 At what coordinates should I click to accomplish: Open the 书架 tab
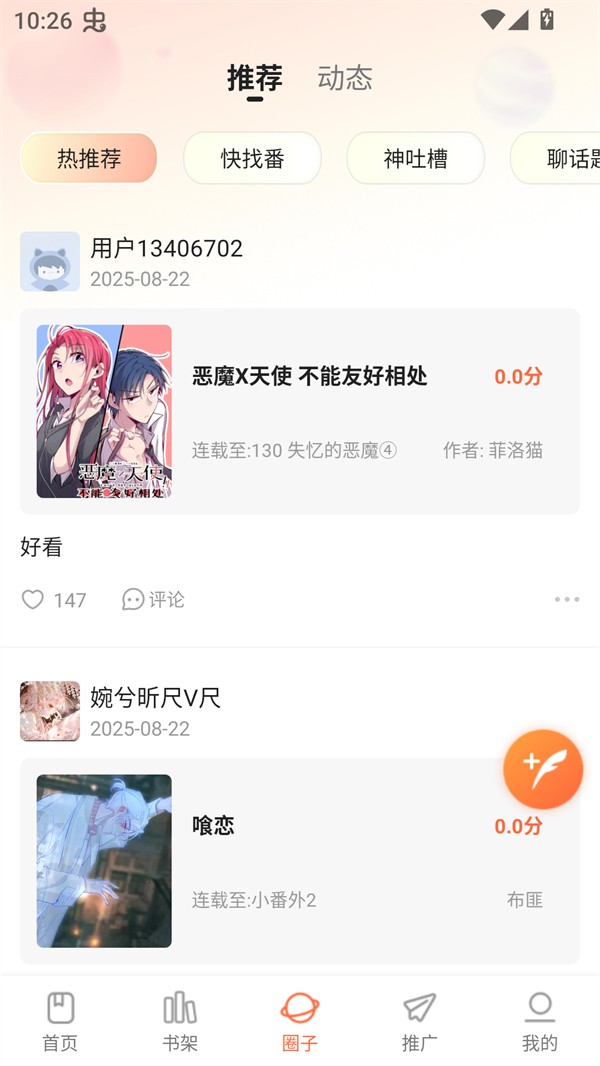tap(180, 1021)
